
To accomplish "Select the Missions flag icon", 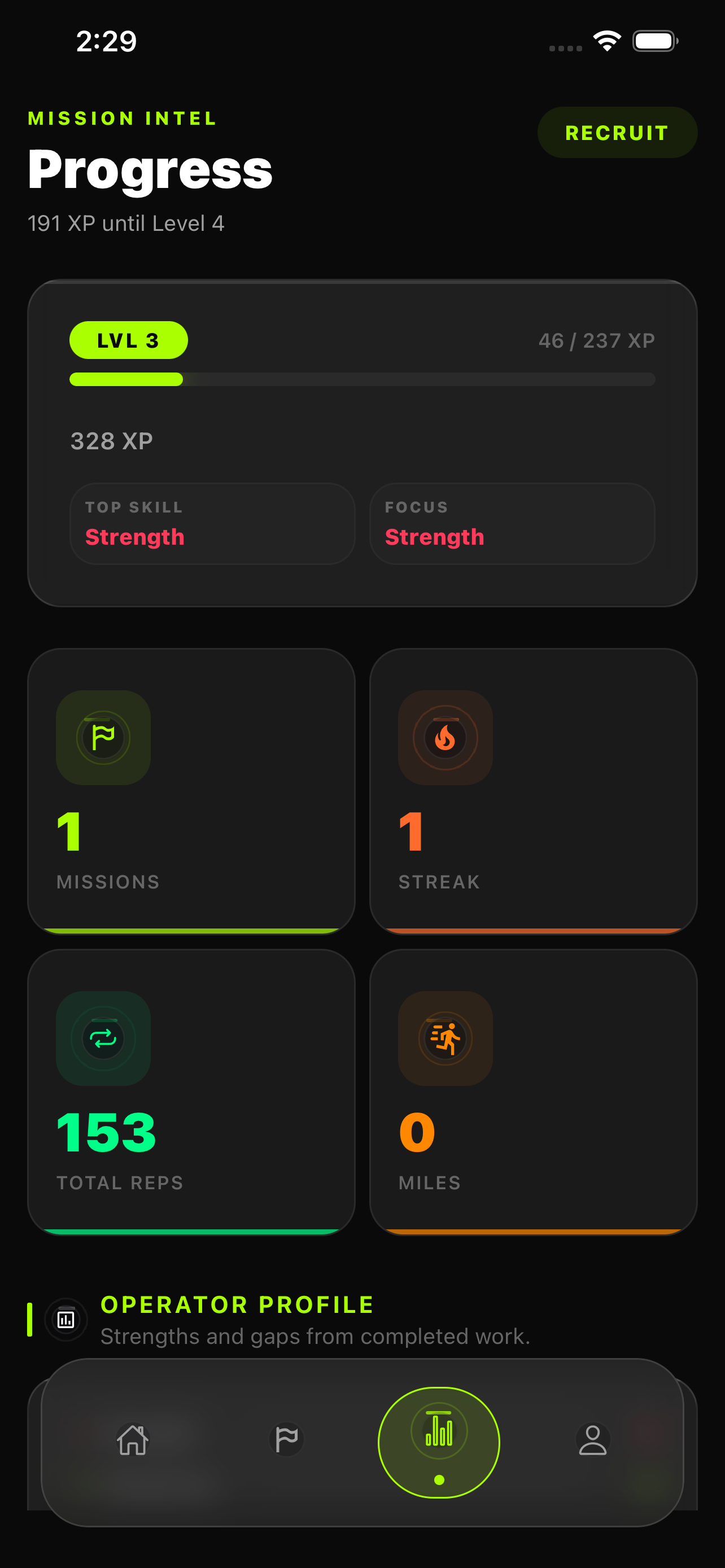I will pos(102,737).
